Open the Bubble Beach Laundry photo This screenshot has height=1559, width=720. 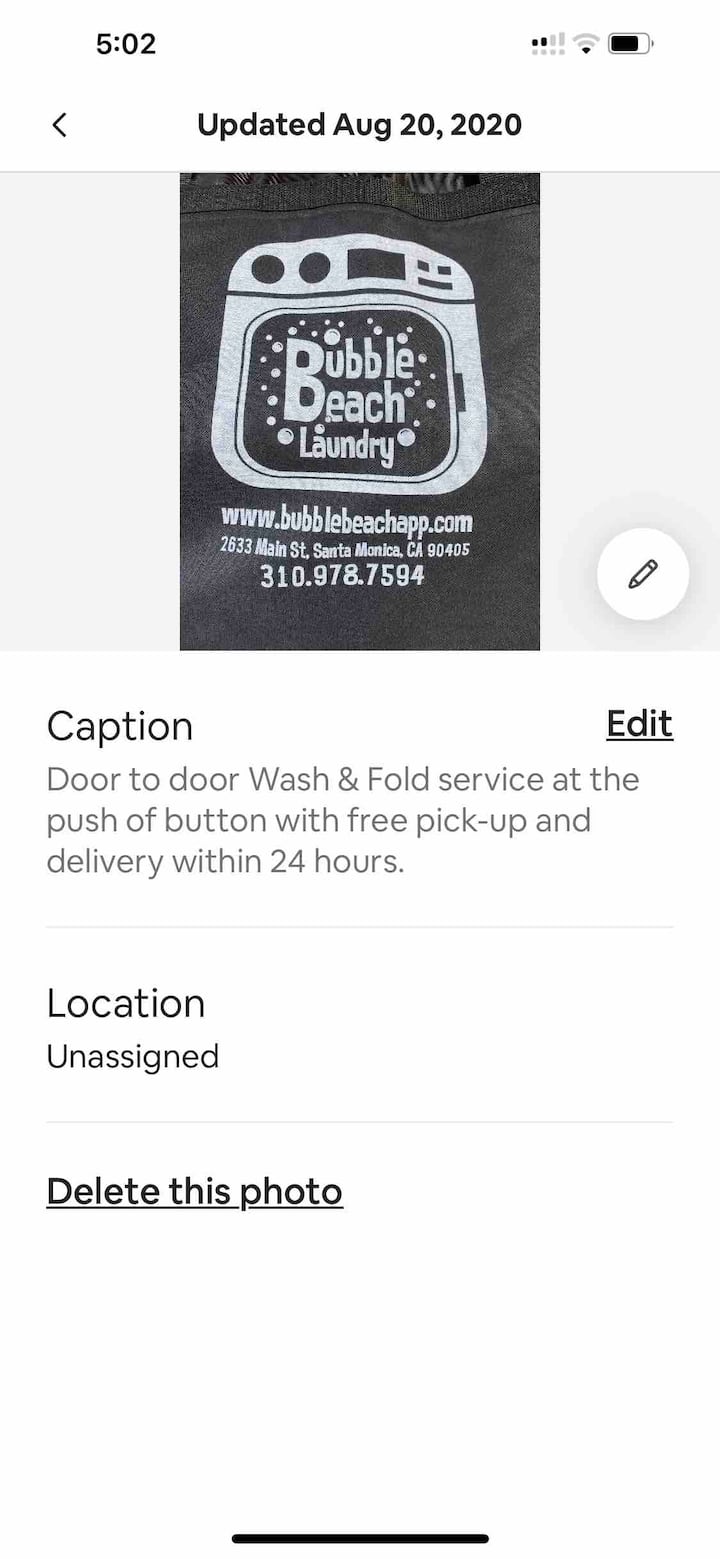tap(360, 411)
